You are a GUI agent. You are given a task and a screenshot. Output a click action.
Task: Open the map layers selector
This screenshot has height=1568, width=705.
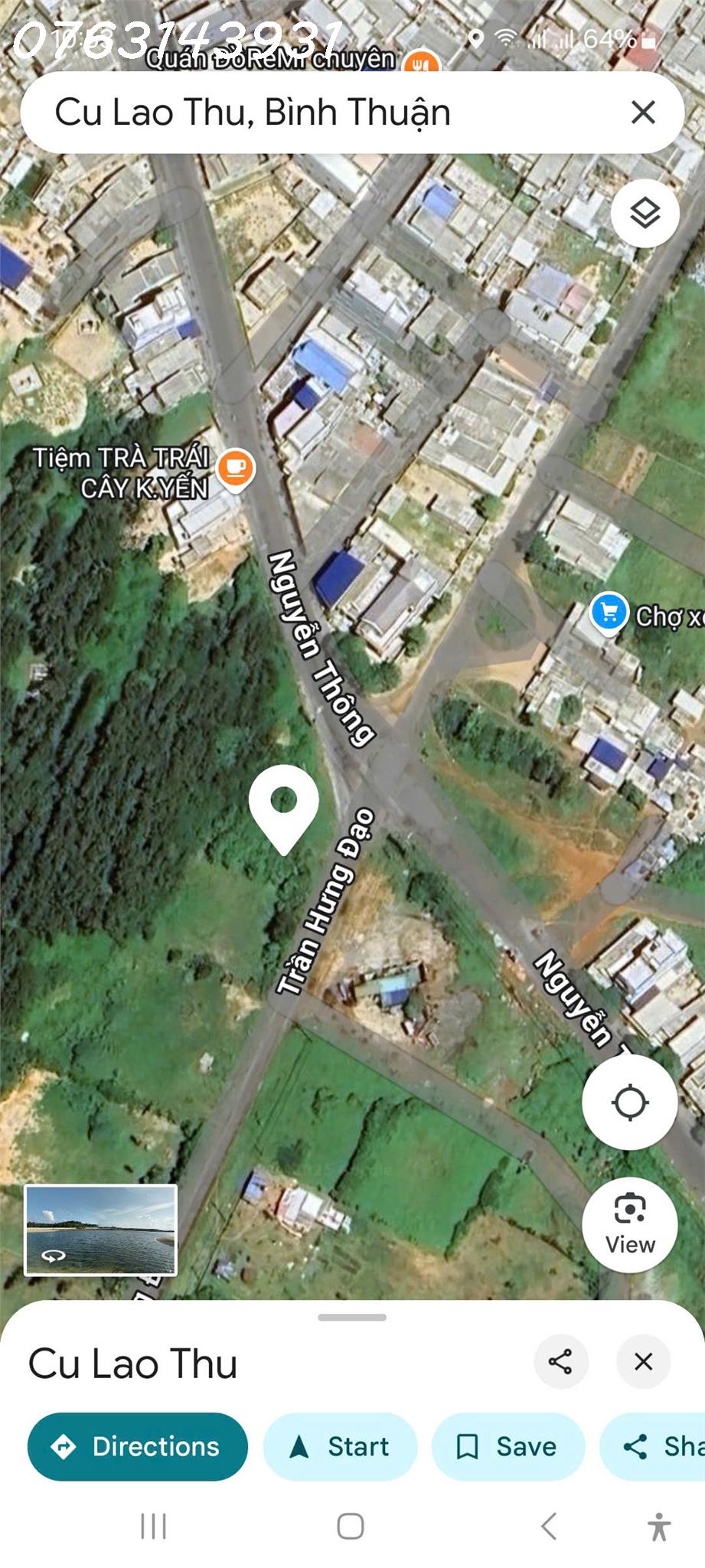click(645, 214)
